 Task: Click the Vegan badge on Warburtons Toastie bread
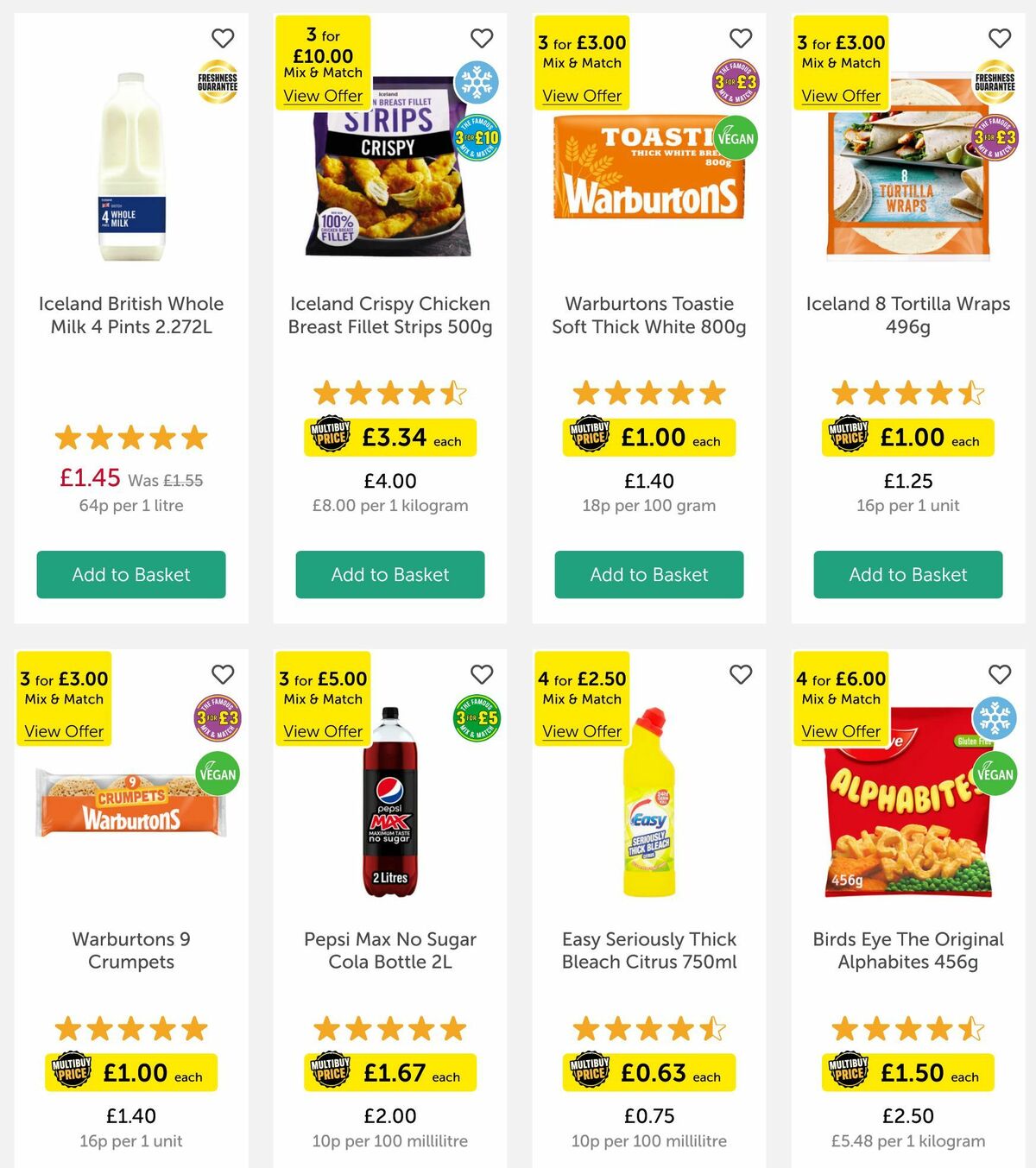(735, 138)
